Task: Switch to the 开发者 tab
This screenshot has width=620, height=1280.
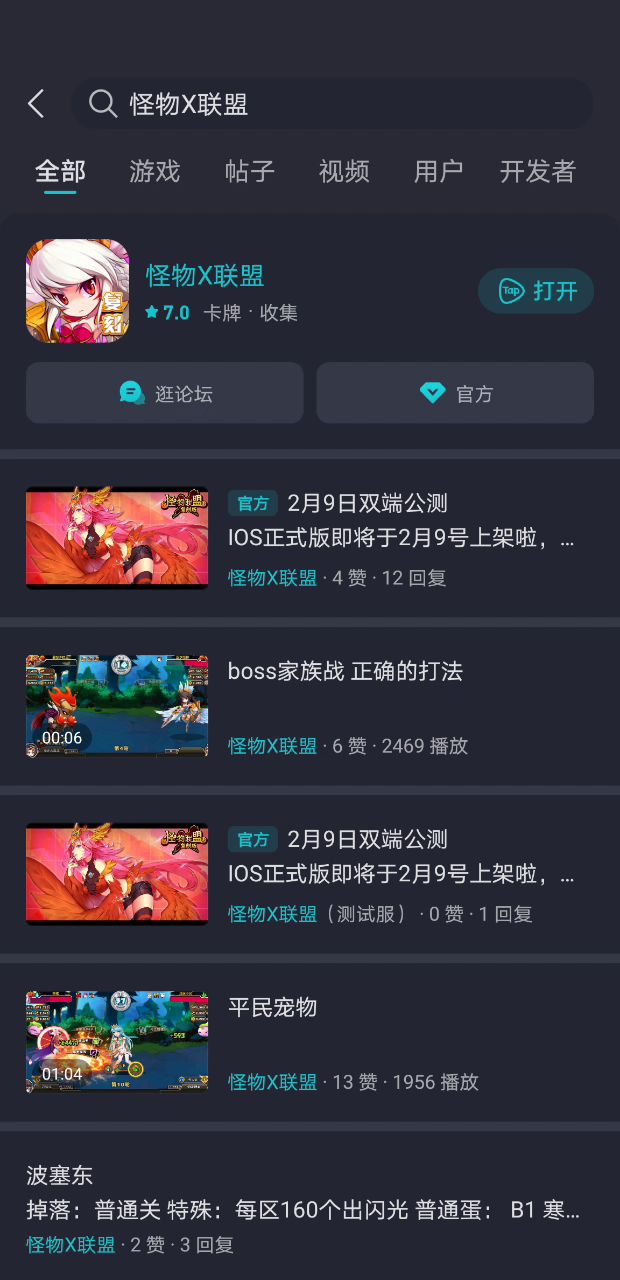Action: (x=537, y=171)
